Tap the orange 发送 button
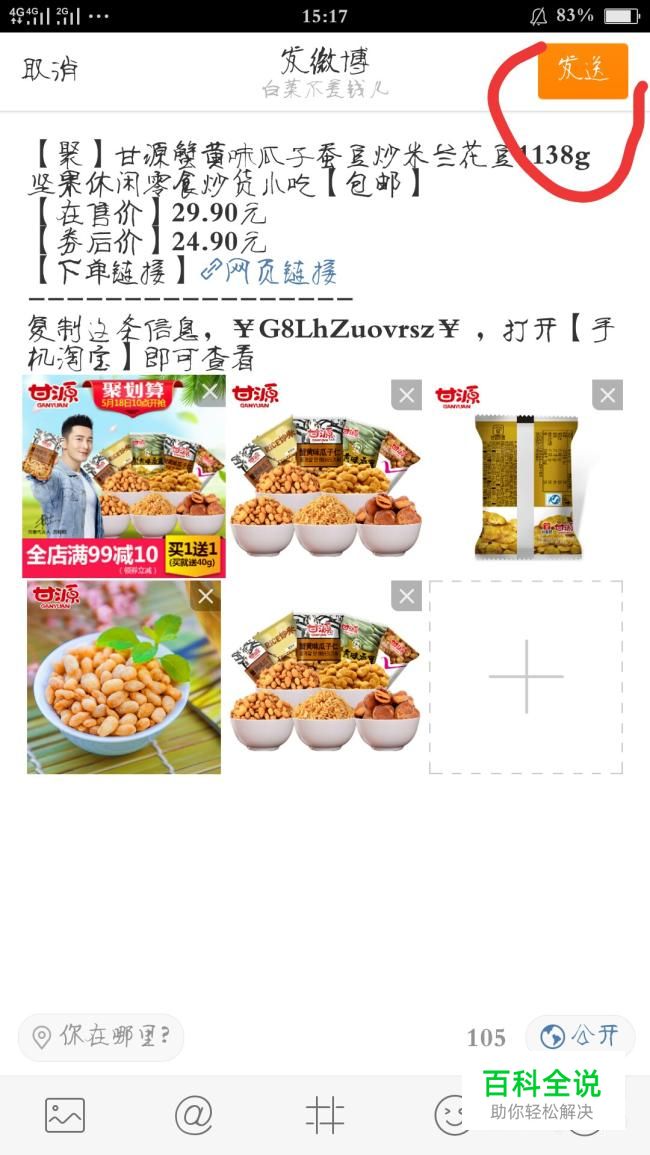This screenshot has height=1155, width=650. (x=582, y=71)
